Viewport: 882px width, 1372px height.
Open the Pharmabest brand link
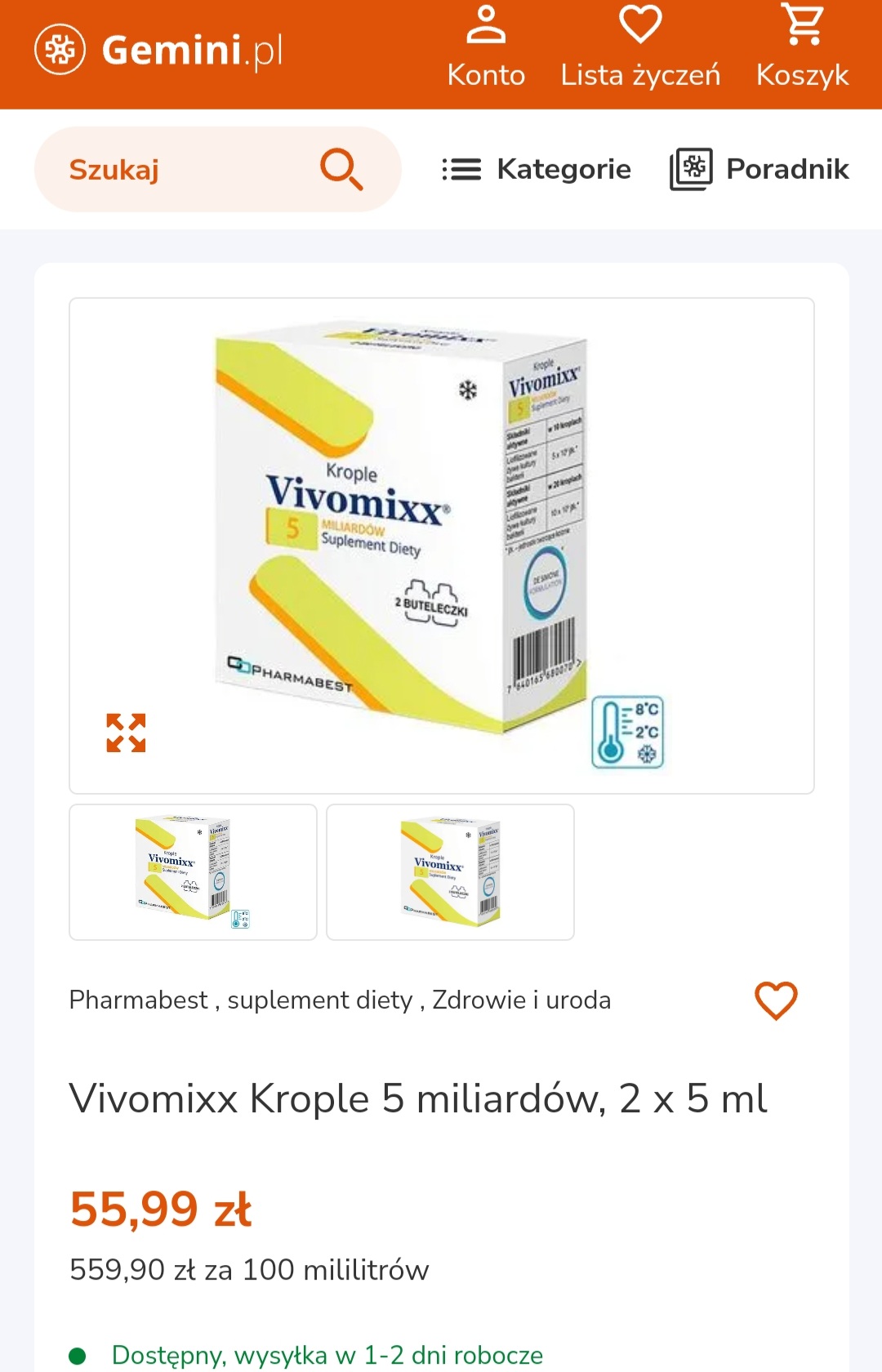138,1000
